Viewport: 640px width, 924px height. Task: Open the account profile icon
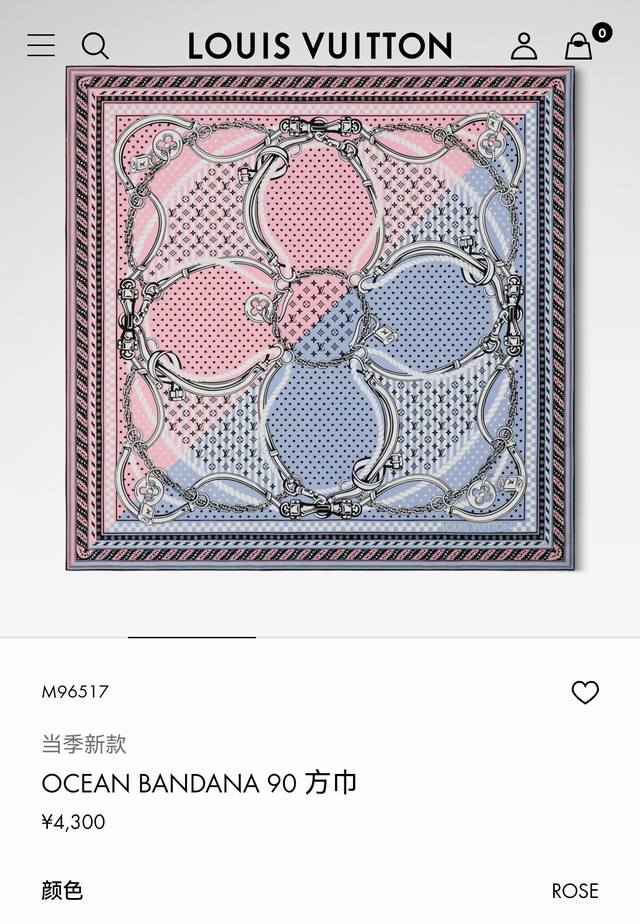(524, 45)
